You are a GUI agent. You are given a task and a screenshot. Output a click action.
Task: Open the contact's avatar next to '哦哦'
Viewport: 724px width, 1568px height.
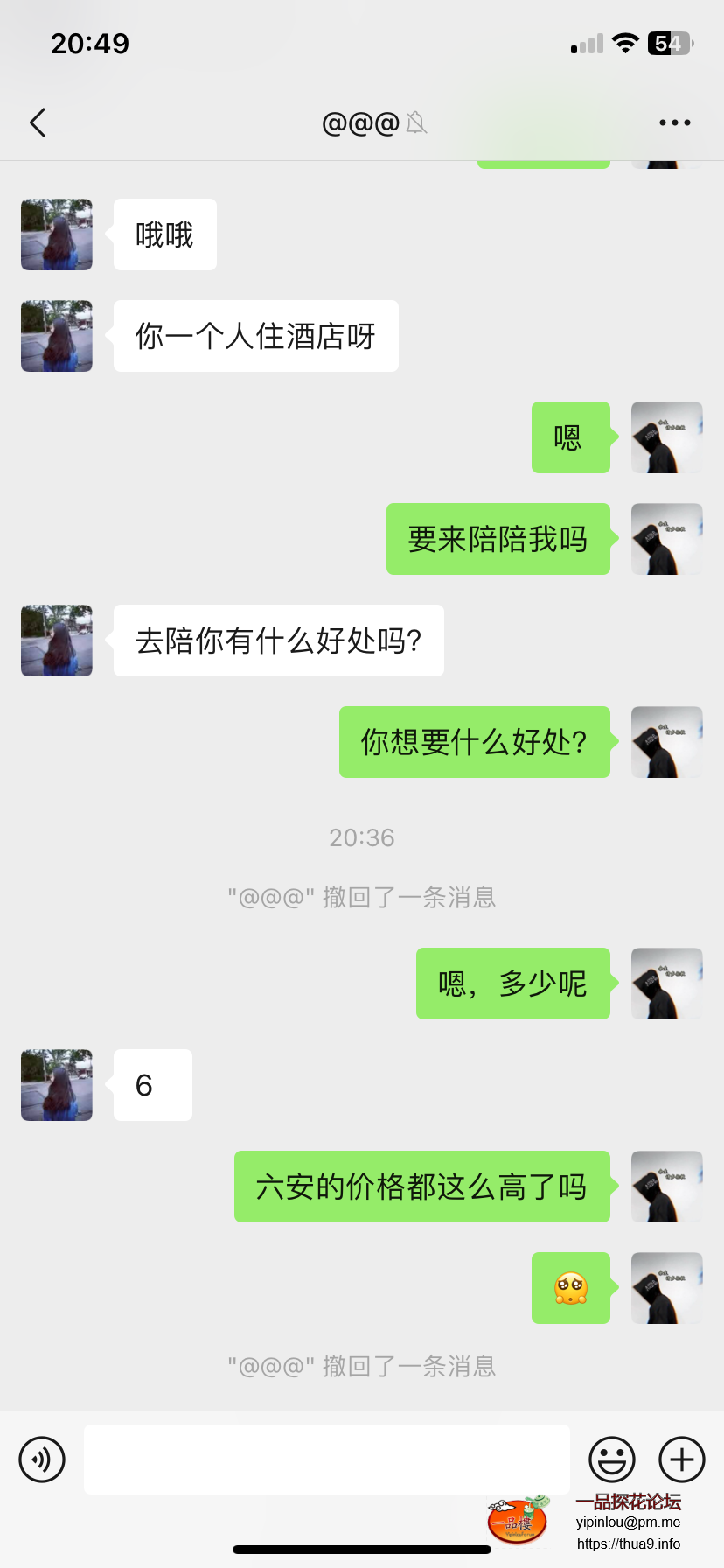56,234
